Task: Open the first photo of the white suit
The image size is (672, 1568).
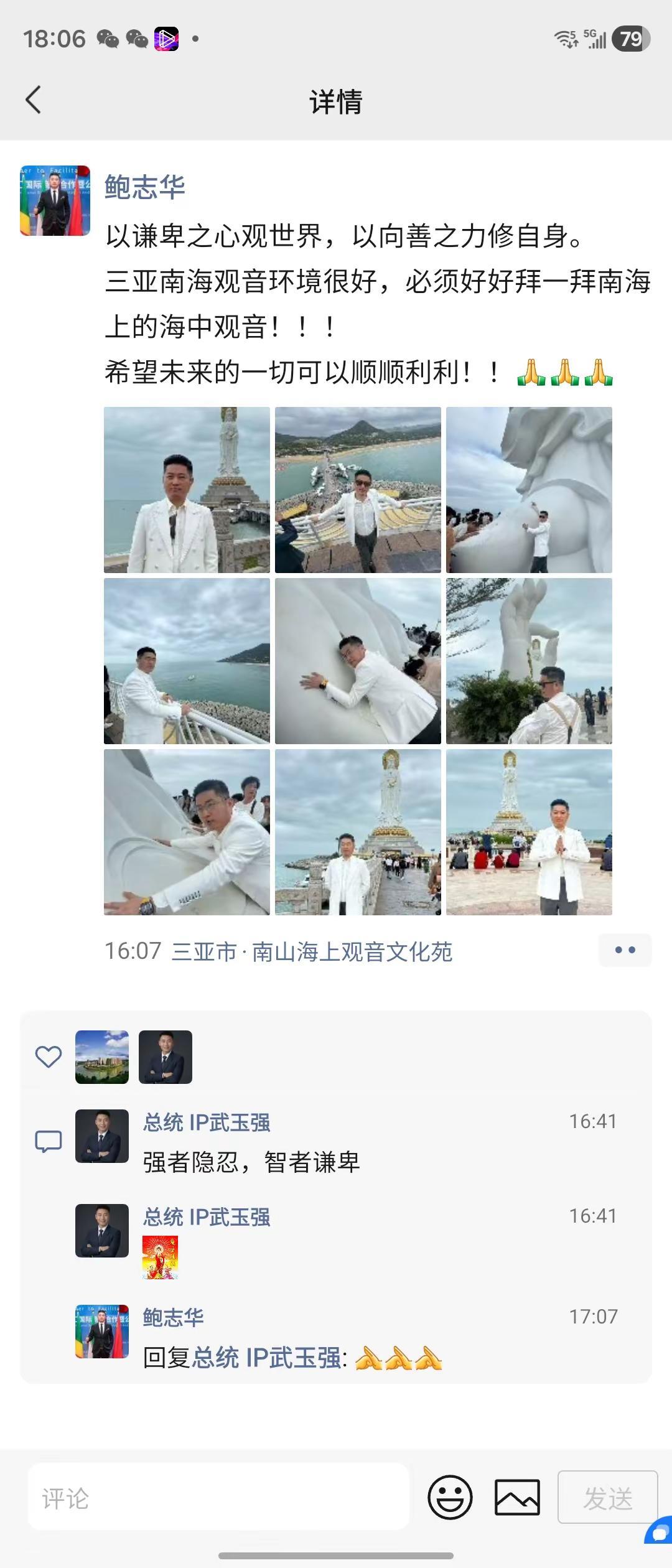Action: (187, 492)
